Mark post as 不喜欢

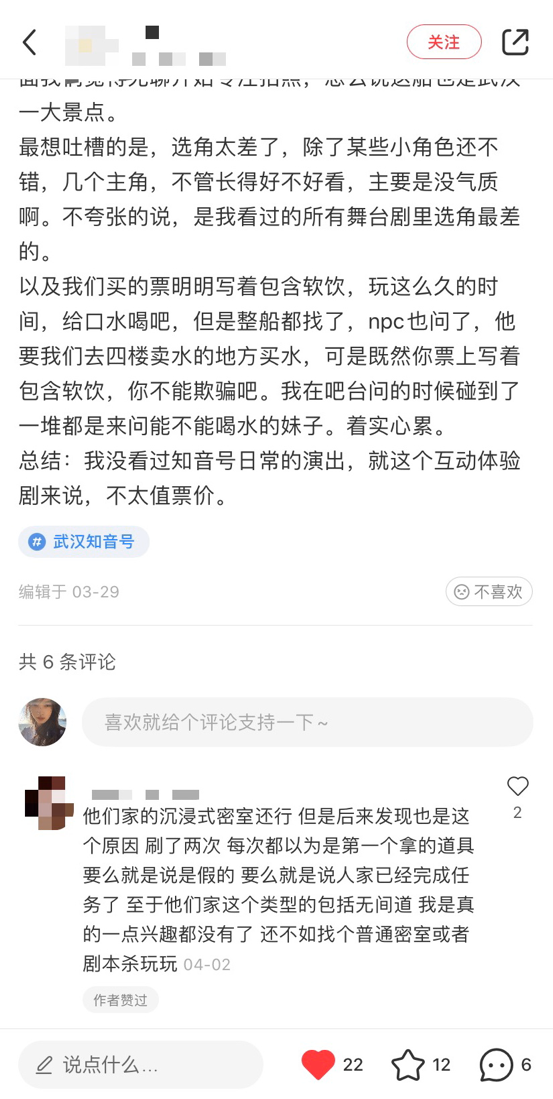click(489, 592)
